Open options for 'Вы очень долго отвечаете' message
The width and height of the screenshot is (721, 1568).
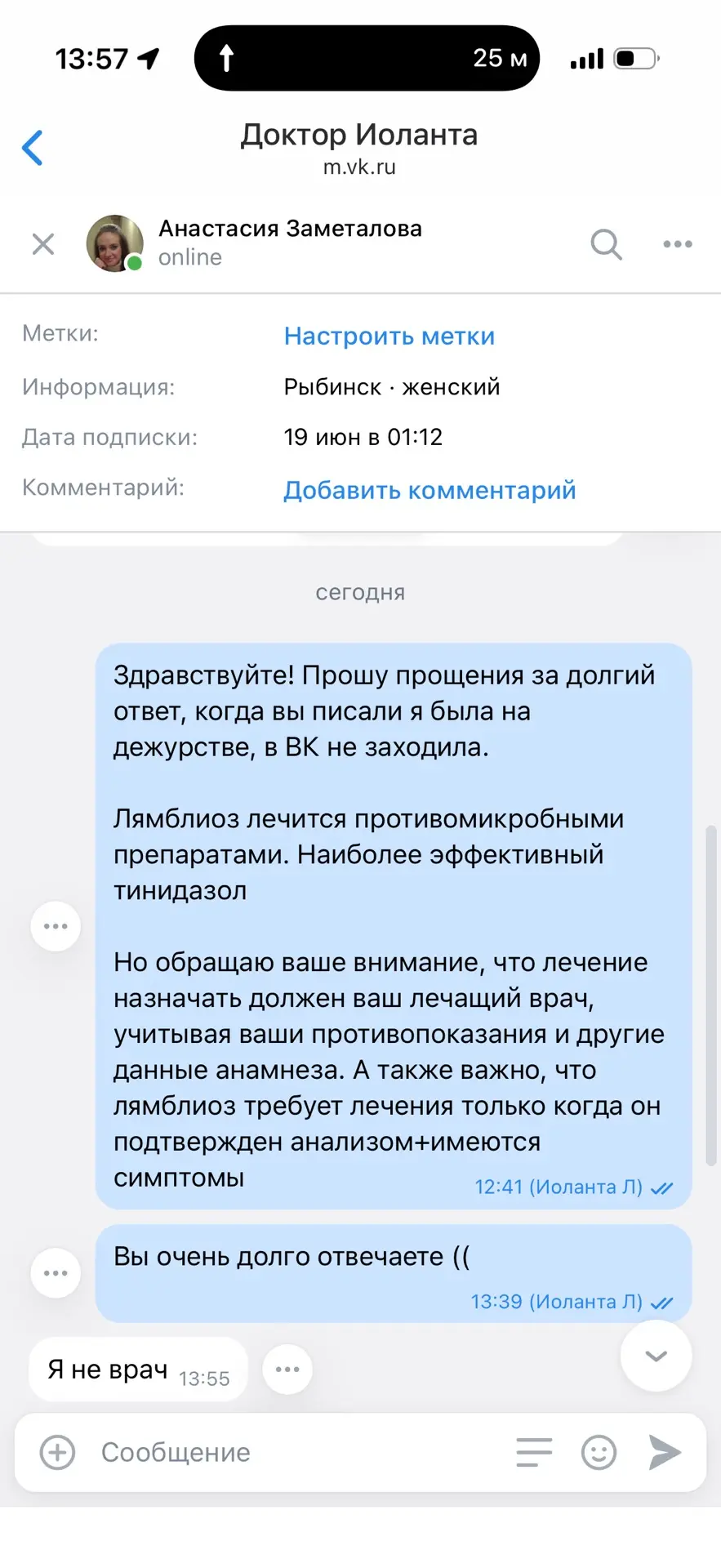[56, 1273]
